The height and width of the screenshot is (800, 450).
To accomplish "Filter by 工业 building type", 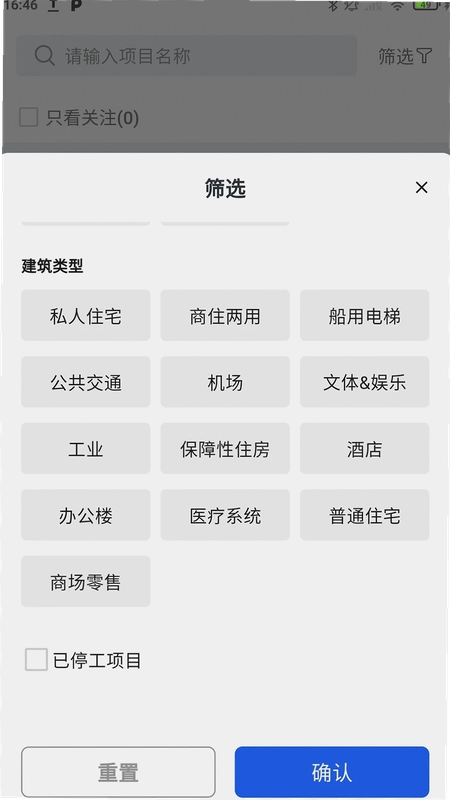I will [x=86, y=448].
